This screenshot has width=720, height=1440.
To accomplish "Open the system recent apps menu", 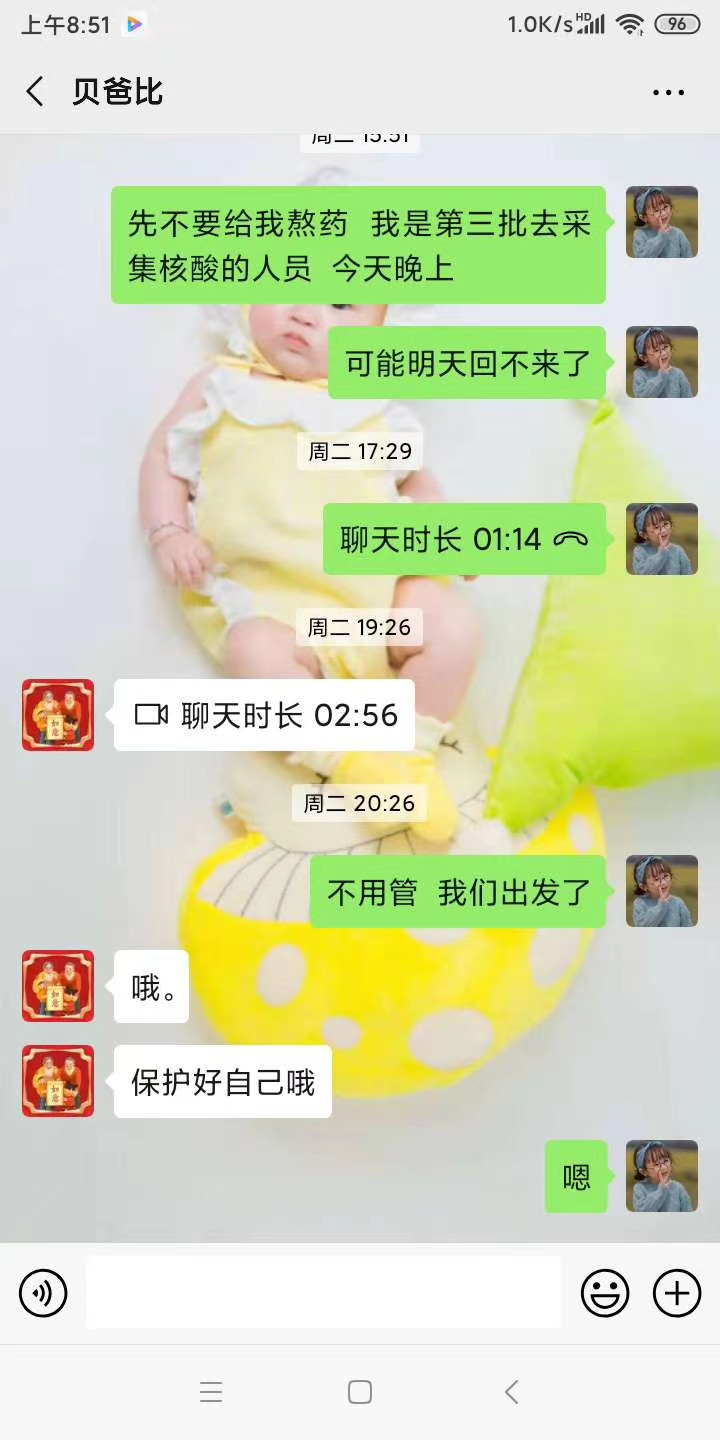I will click(x=210, y=1392).
